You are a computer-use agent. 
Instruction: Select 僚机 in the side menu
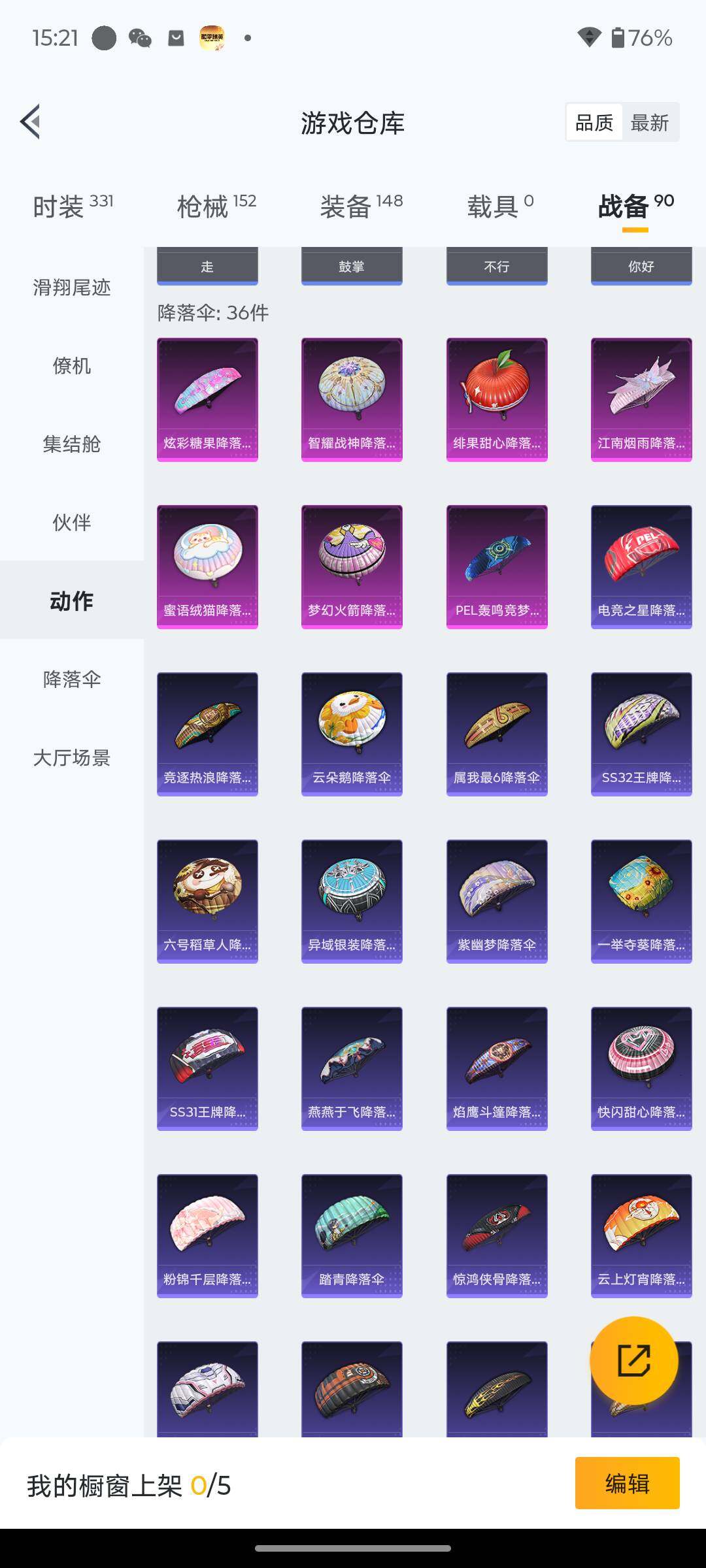(72, 366)
